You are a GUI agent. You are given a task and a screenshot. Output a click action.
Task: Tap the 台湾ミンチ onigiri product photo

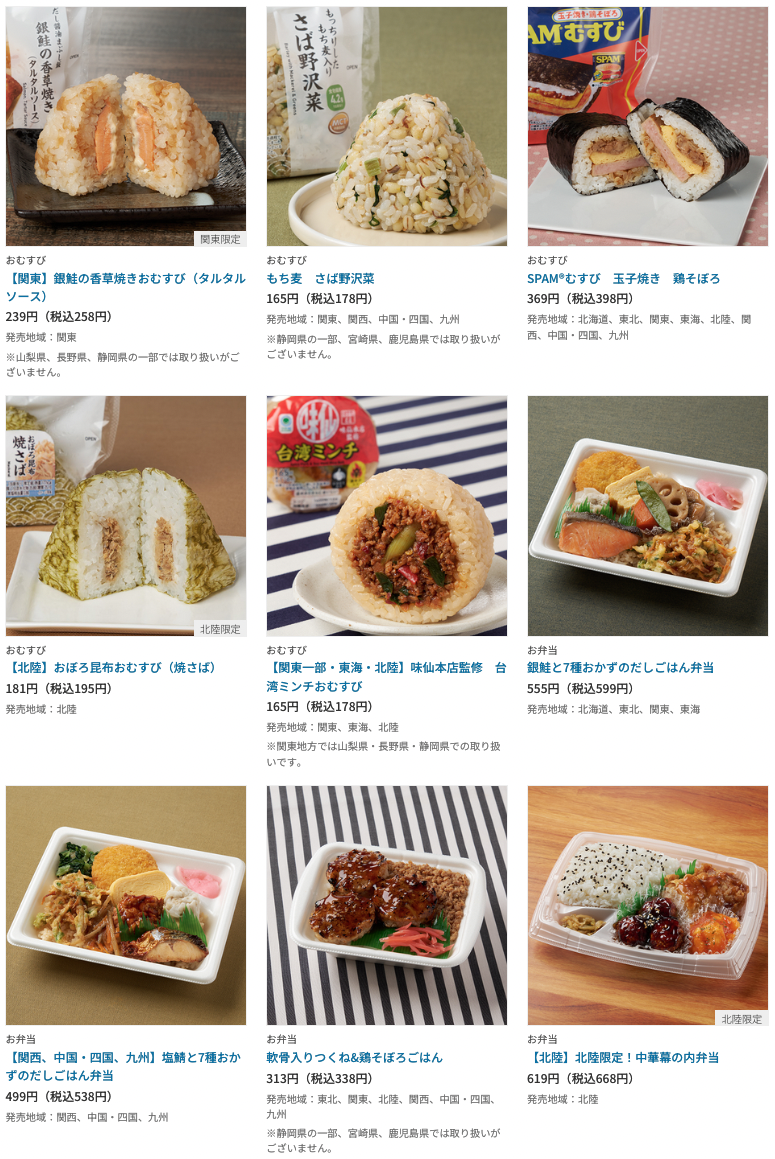pos(386,515)
